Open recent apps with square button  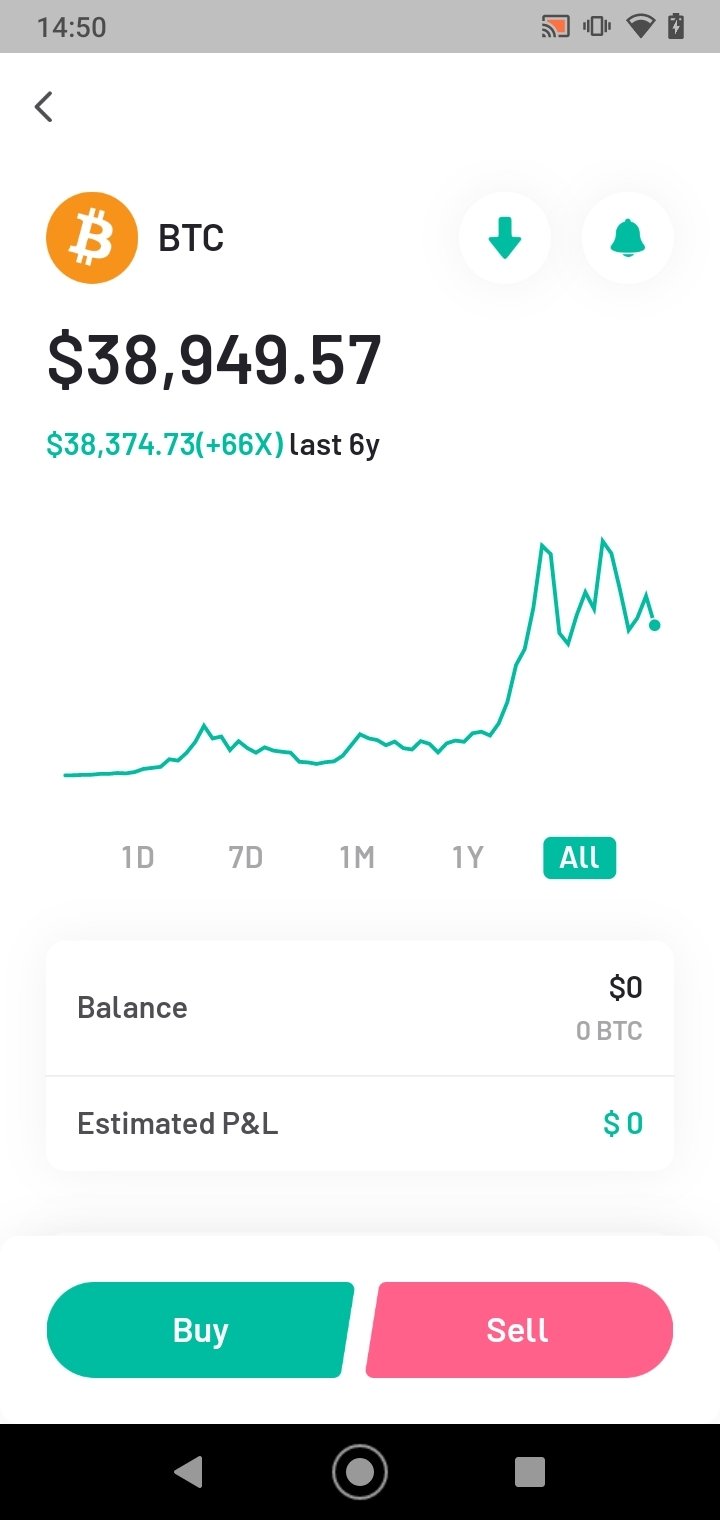point(529,1471)
